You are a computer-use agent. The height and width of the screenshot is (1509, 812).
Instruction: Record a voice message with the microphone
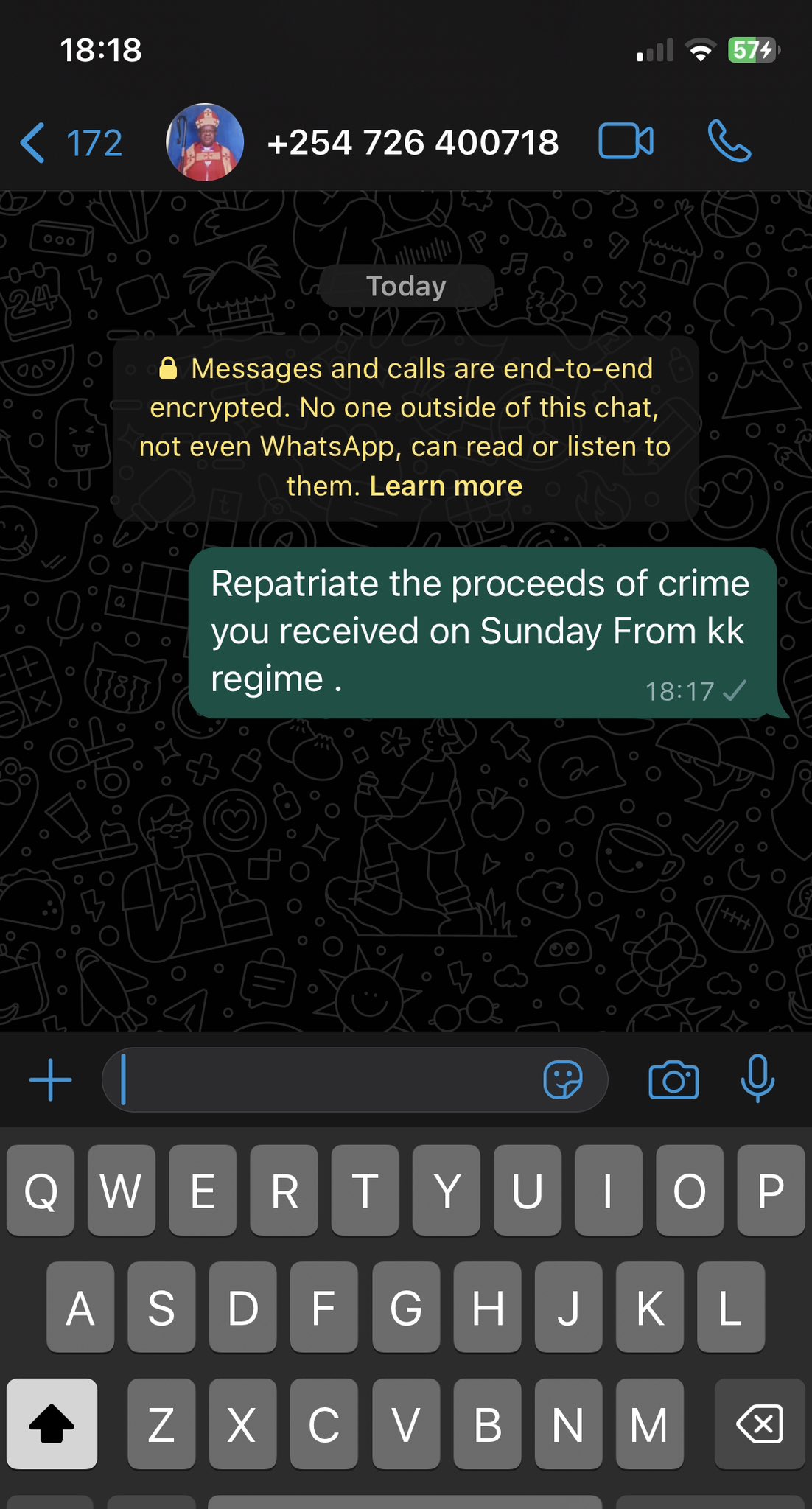757,1079
